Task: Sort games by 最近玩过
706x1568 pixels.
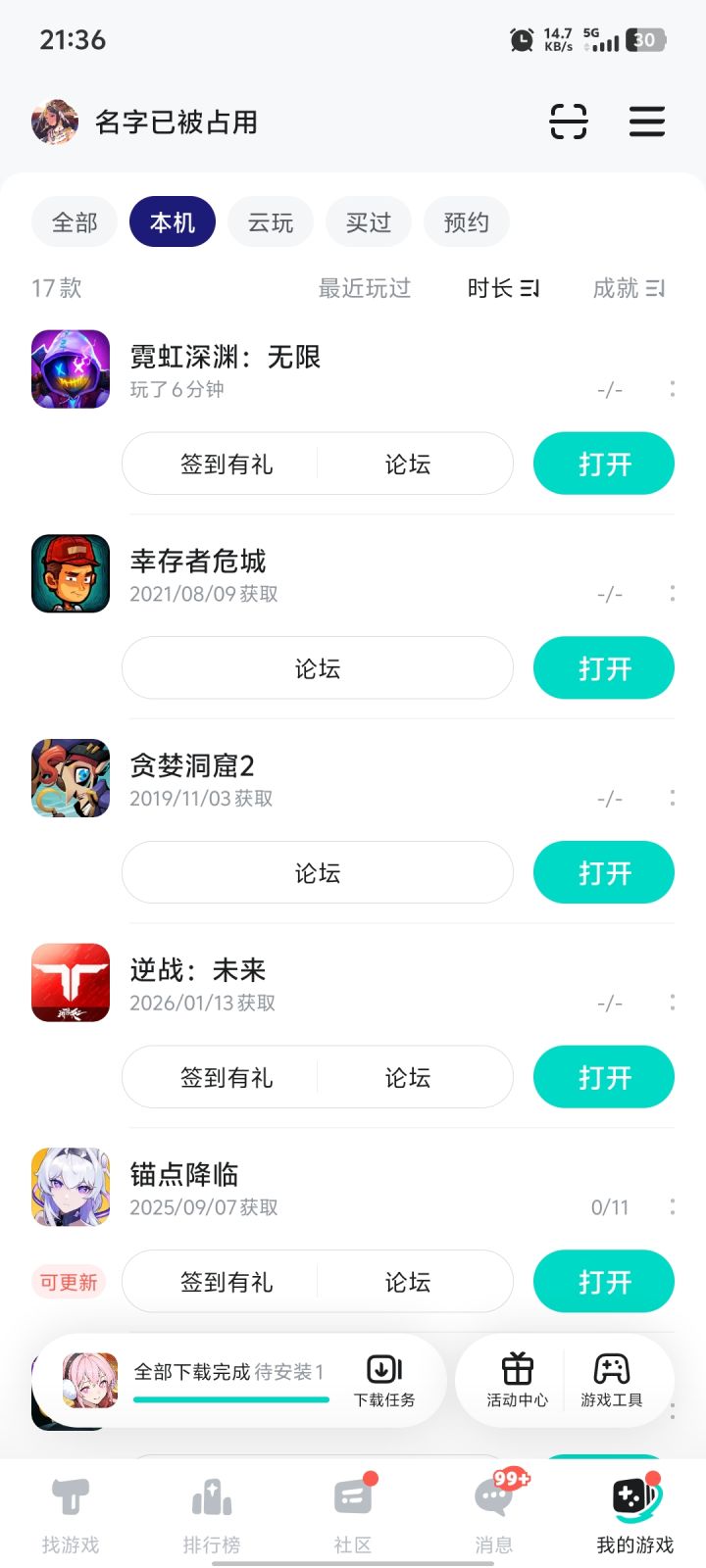Action: point(365,288)
